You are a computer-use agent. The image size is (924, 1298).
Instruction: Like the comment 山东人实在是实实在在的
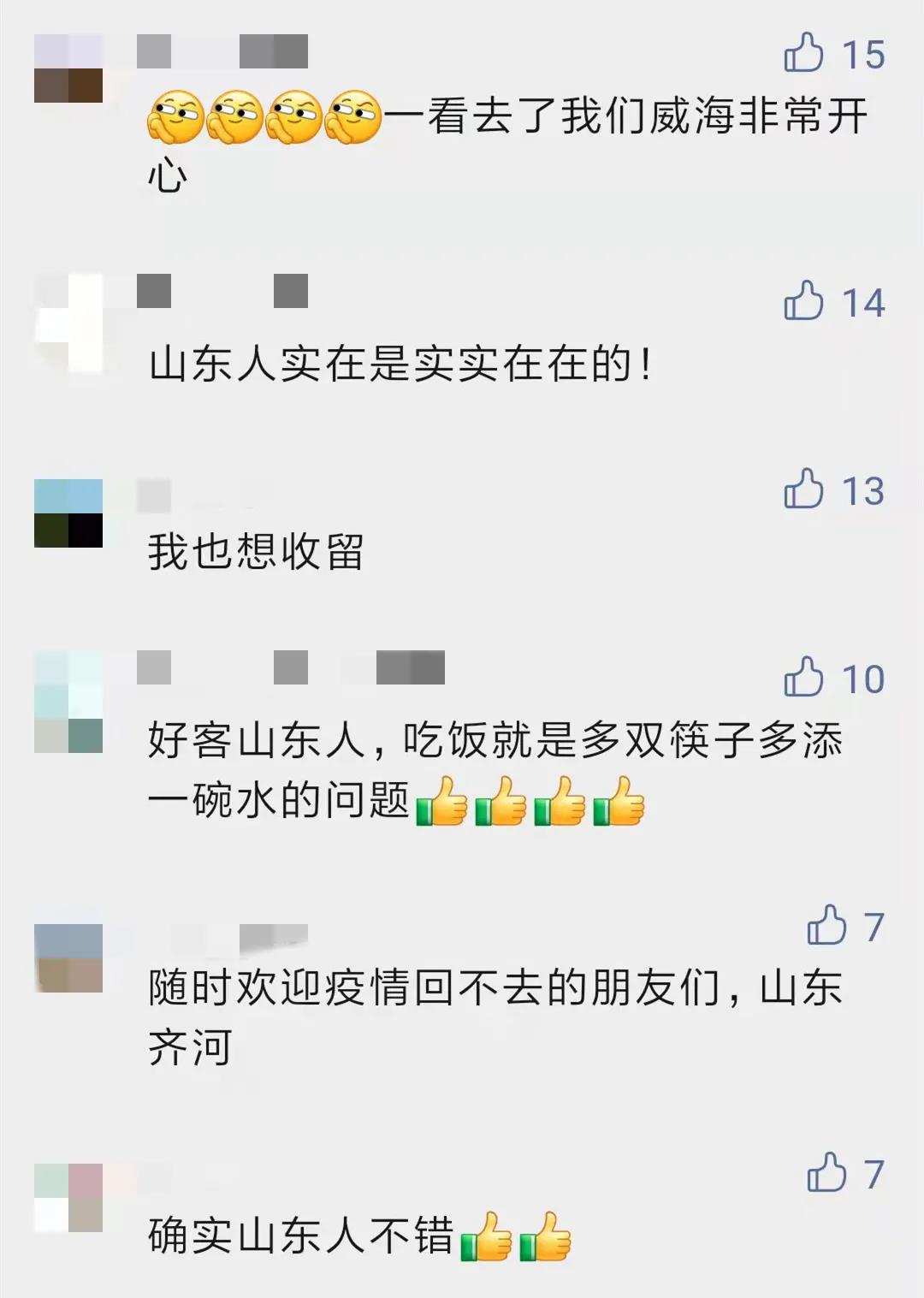(x=804, y=301)
